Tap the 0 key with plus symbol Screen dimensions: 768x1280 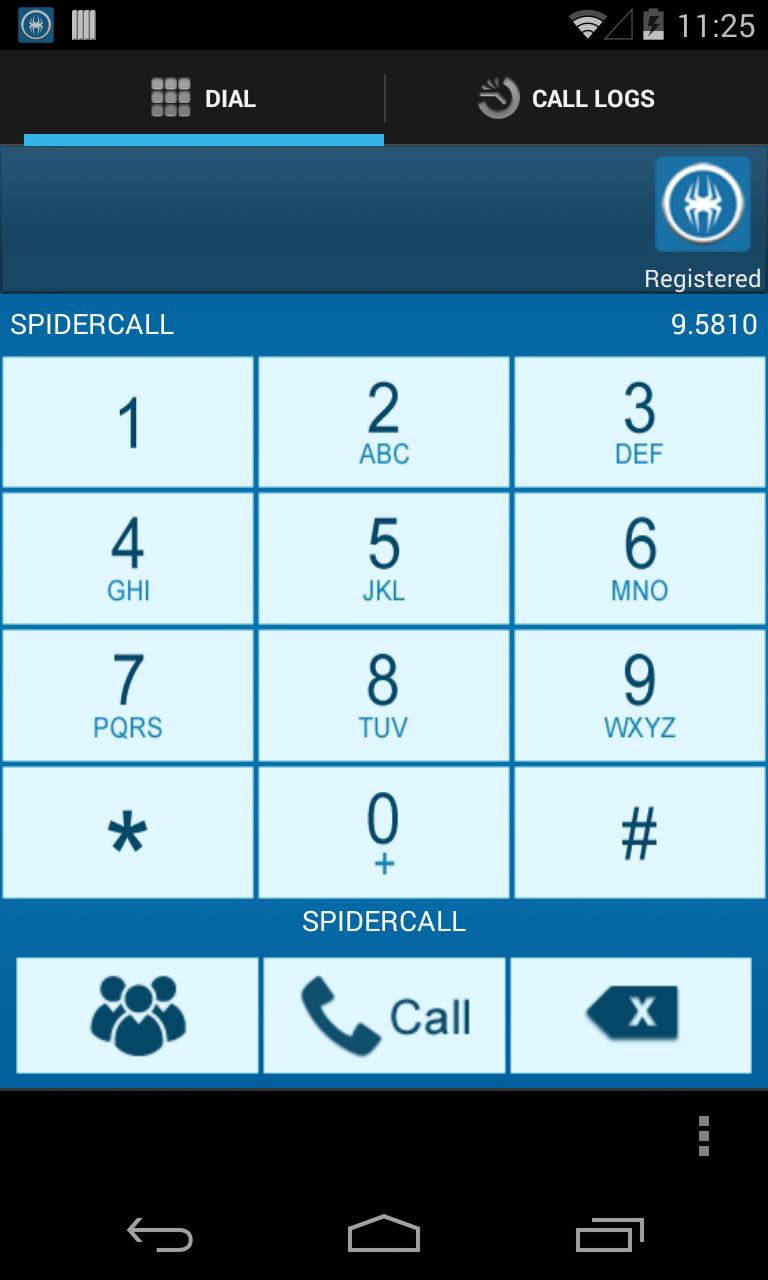pyautogui.click(x=383, y=831)
